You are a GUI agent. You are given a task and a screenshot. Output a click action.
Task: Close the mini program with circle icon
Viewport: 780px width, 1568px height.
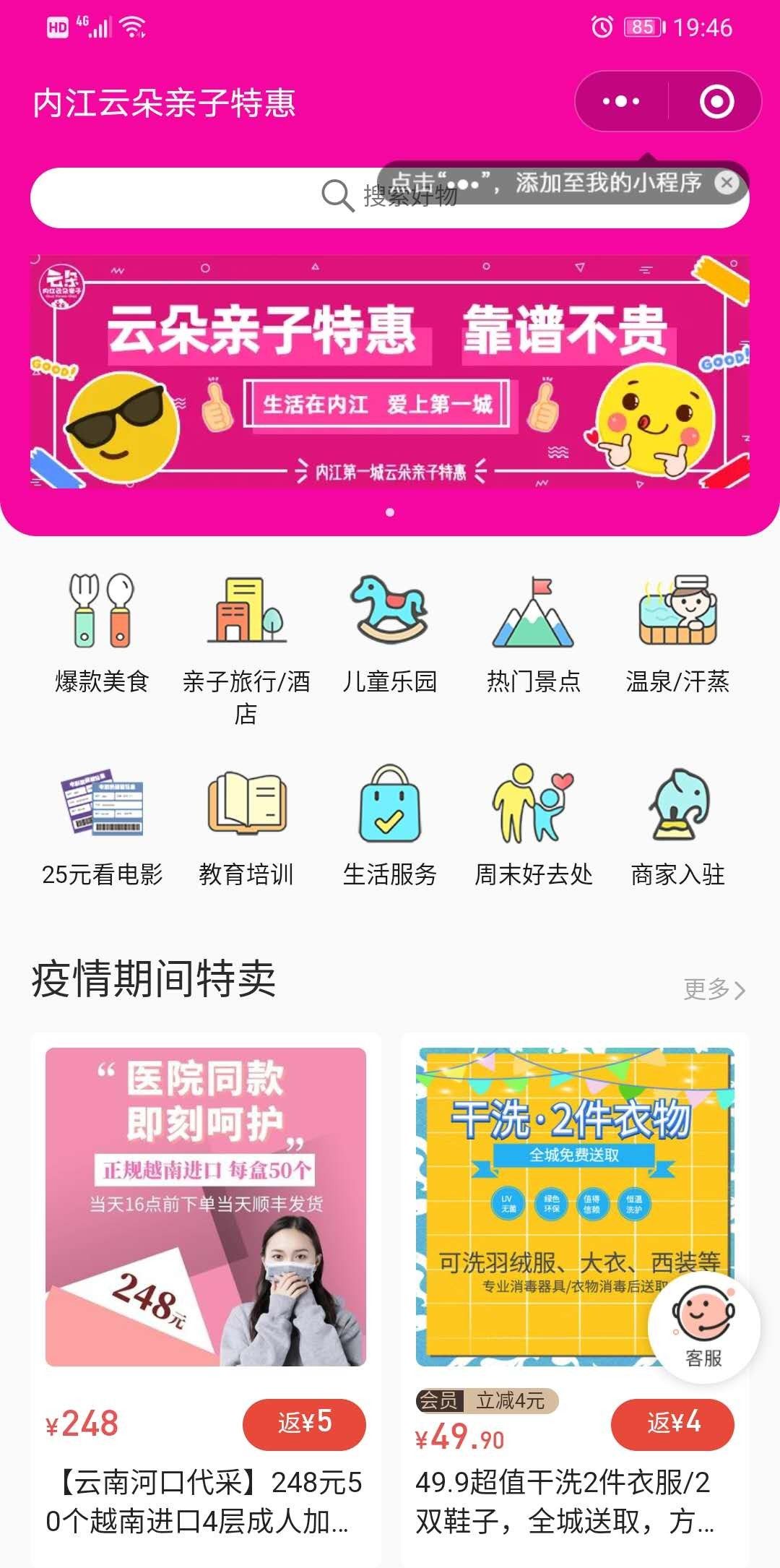[x=716, y=102]
